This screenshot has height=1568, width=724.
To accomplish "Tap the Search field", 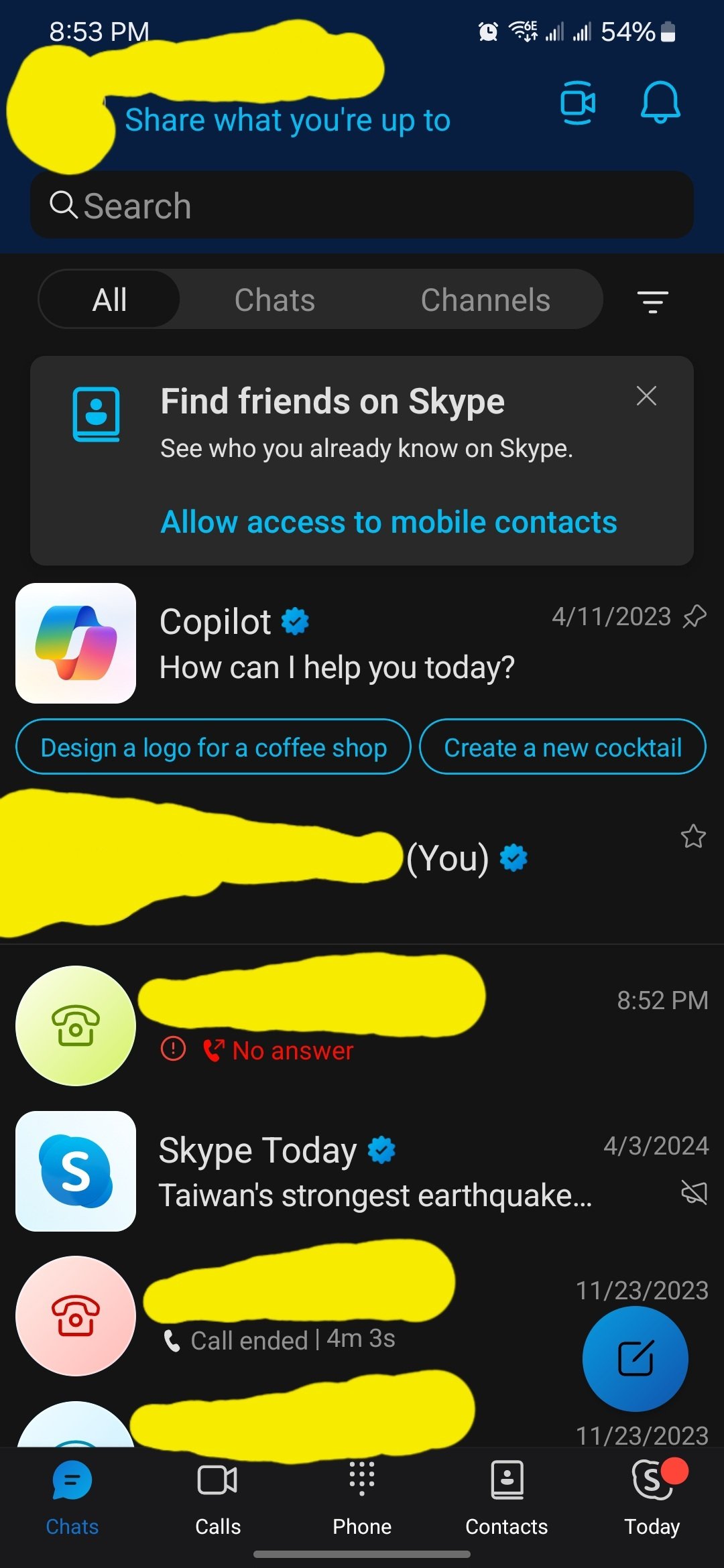I will tap(362, 205).
